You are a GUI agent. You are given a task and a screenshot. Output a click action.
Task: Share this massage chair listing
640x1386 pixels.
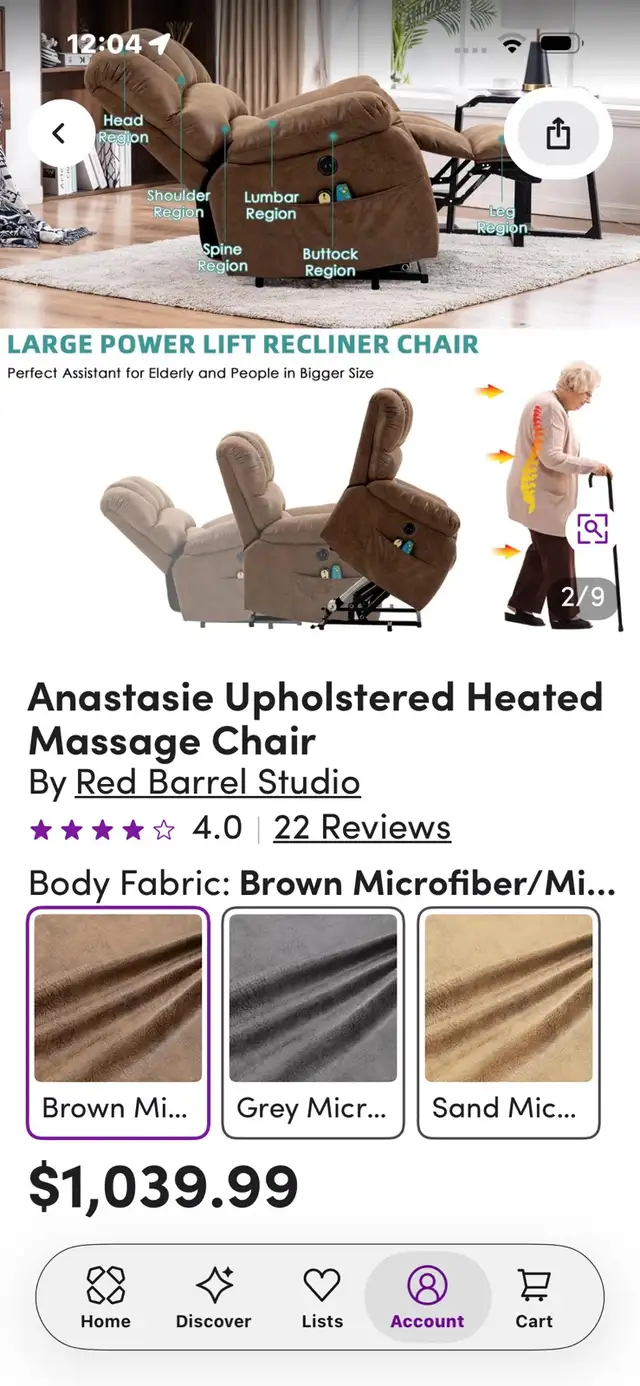558,134
